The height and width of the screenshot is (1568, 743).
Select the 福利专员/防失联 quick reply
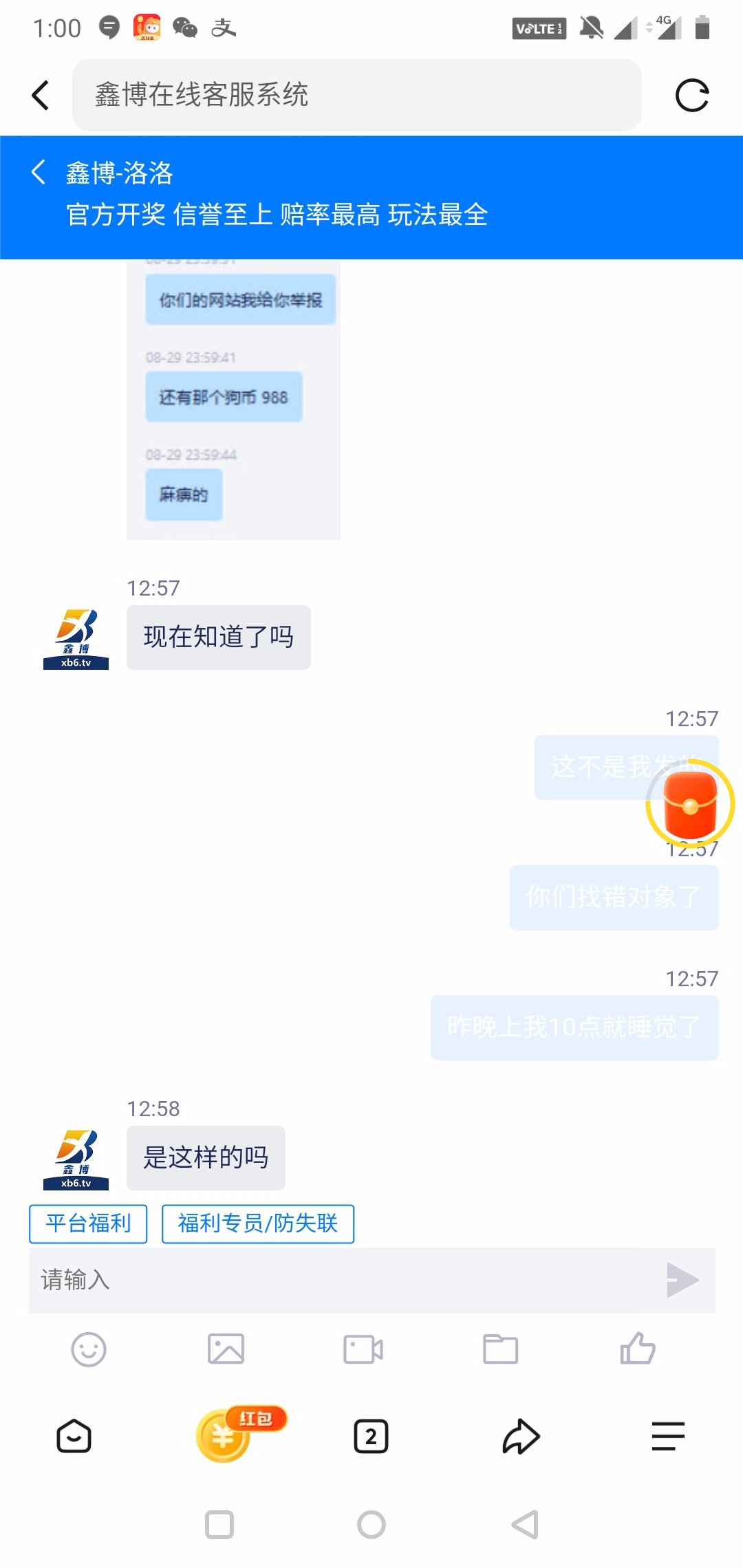click(x=257, y=1223)
